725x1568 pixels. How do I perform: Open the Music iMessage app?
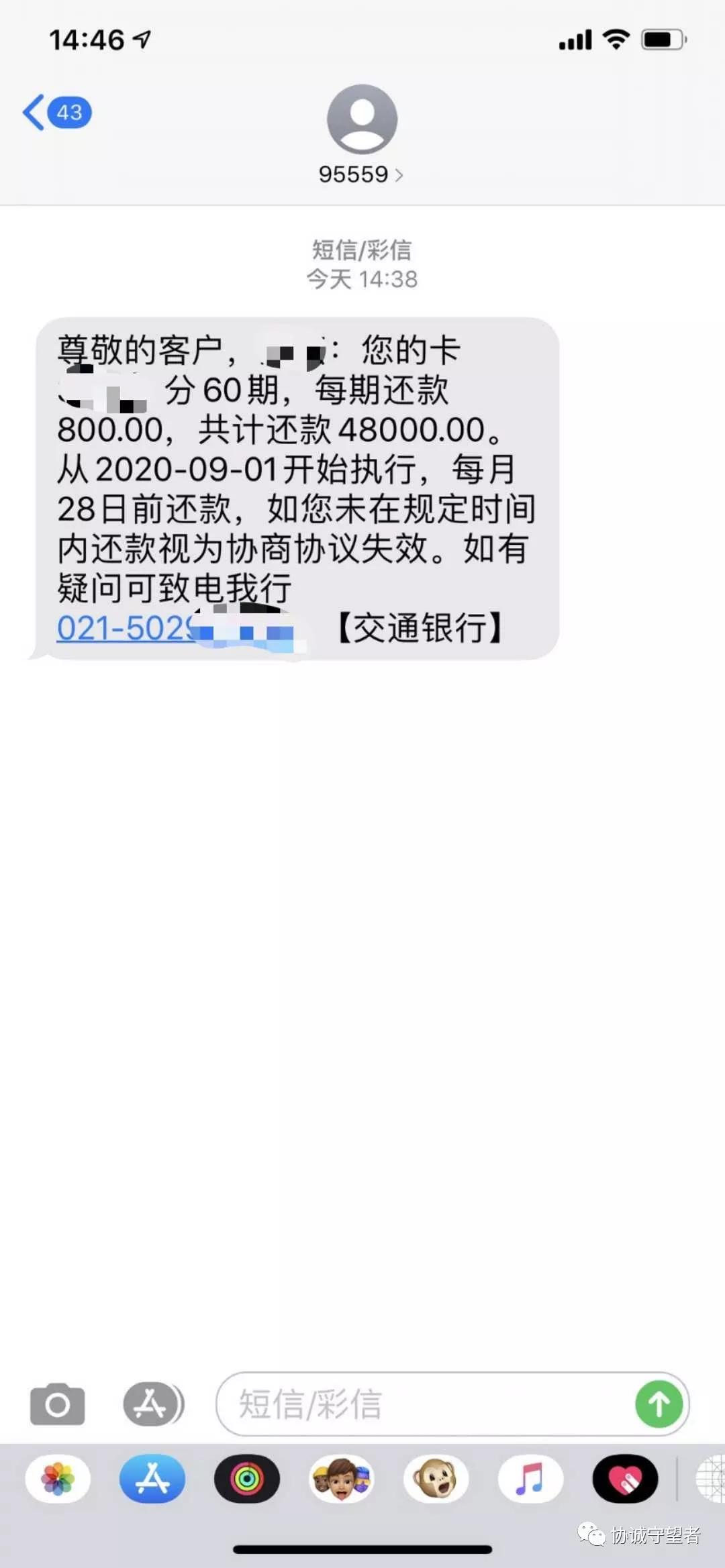pyautogui.click(x=530, y=1479)
